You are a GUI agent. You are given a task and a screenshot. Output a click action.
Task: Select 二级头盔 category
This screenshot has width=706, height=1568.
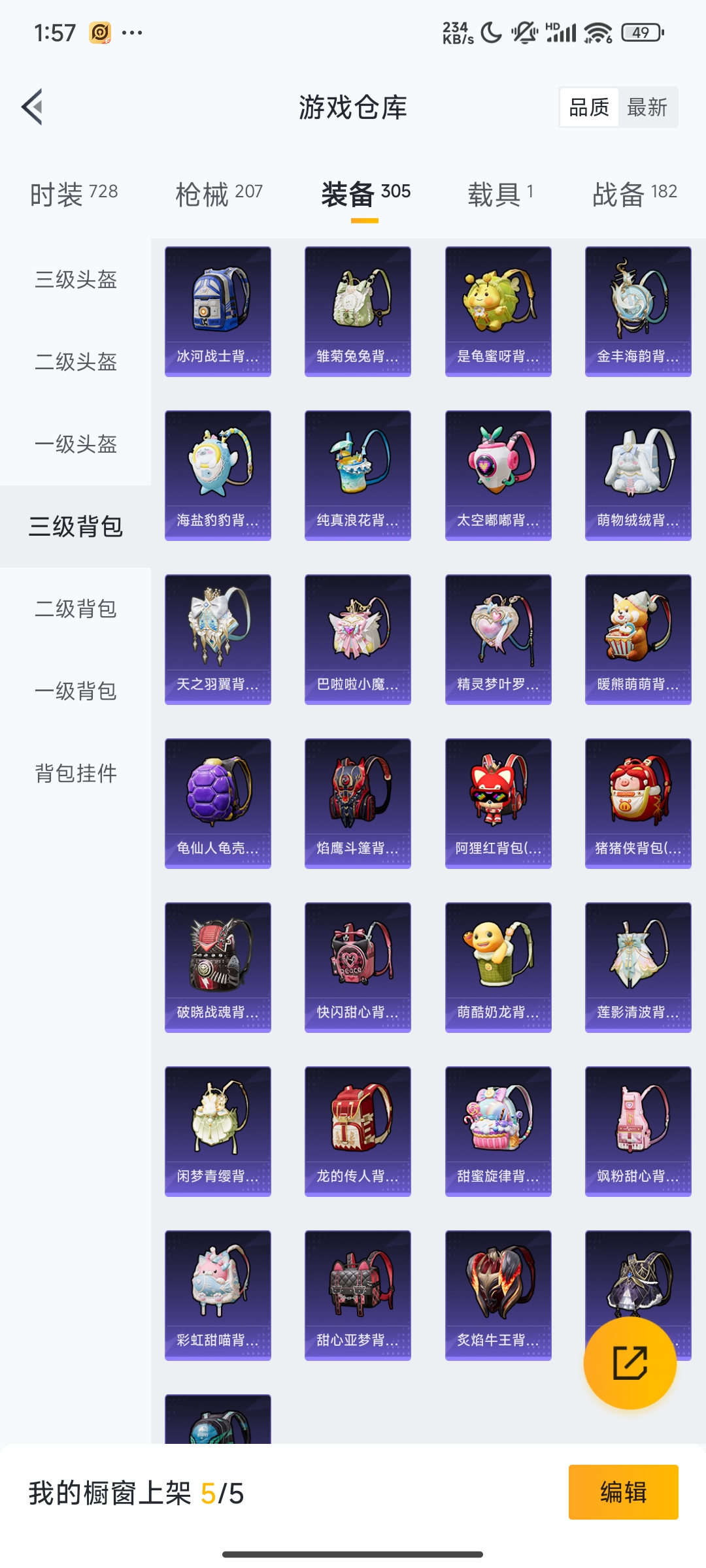76,361
